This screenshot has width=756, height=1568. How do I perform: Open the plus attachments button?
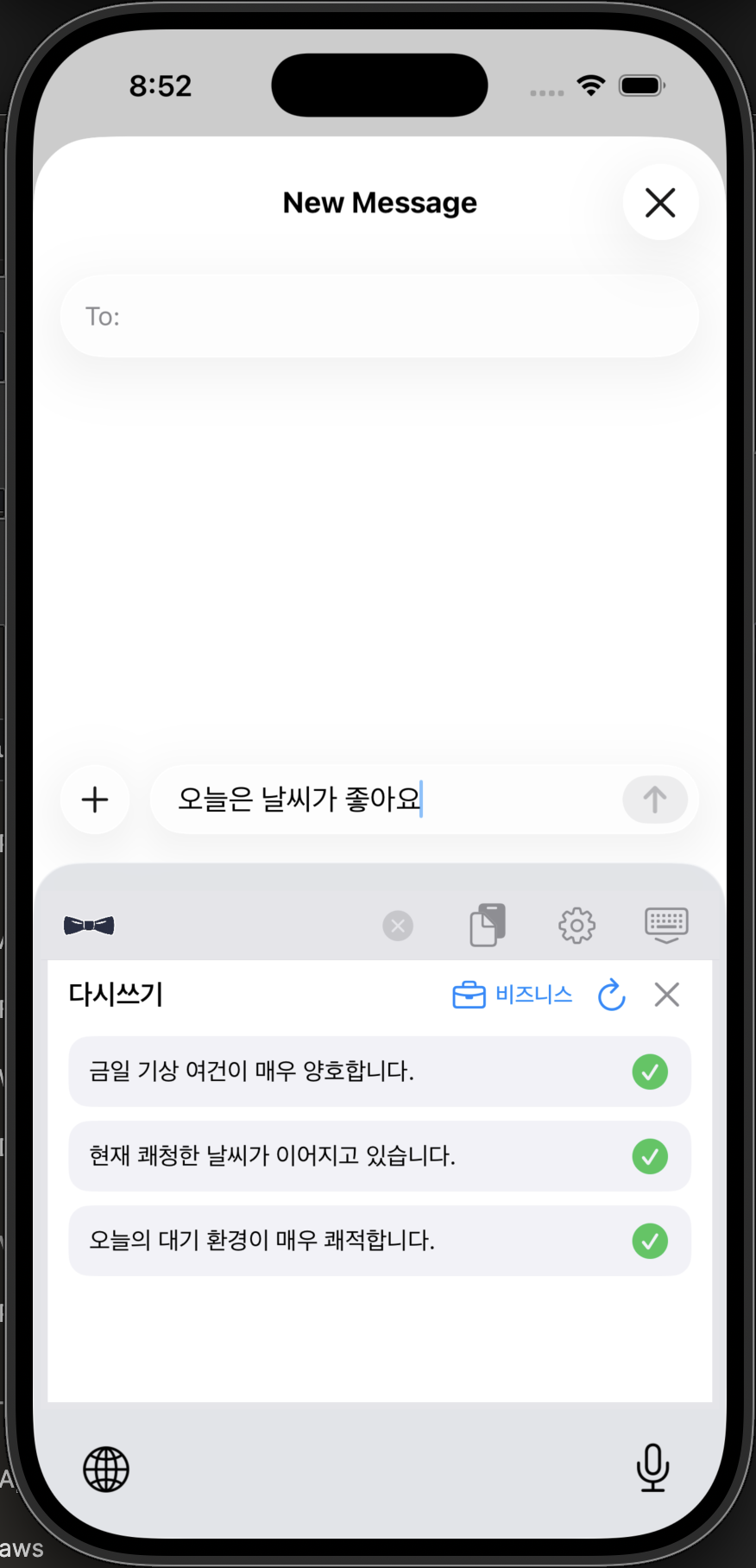[x=95, y=800]
